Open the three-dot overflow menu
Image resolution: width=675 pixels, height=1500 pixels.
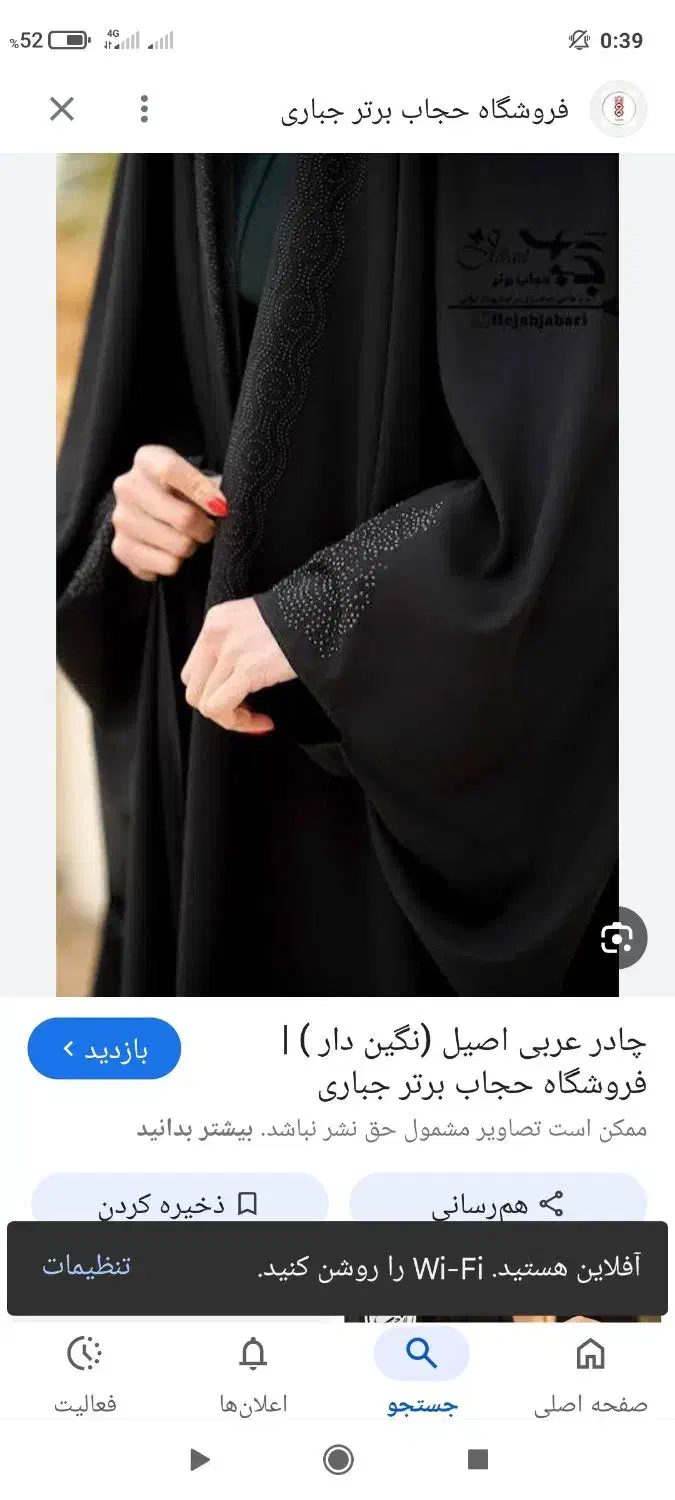pyautogui.click(x=144, y=109)
